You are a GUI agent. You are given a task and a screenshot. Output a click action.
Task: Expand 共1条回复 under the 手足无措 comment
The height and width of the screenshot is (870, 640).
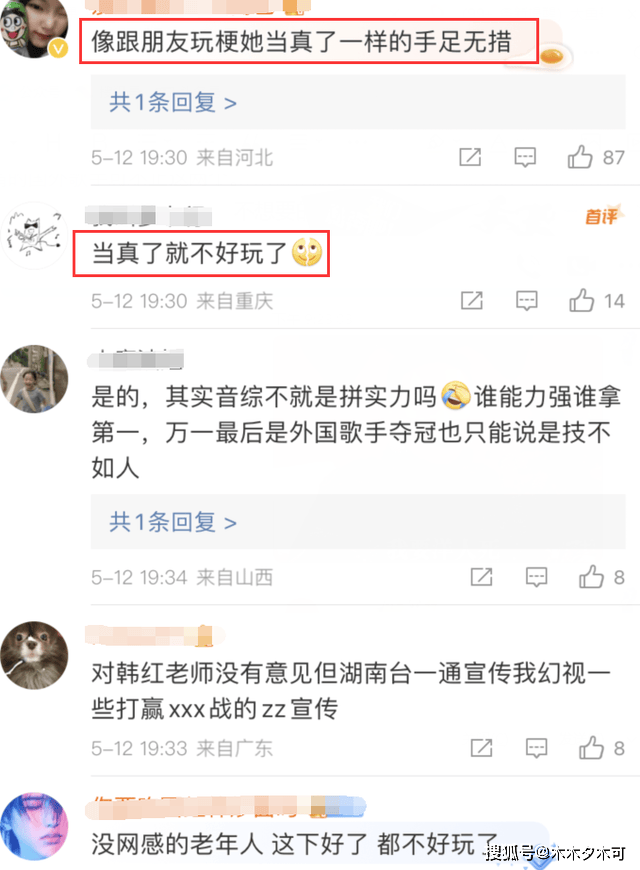pyautogui.click(x=173, y=102)
